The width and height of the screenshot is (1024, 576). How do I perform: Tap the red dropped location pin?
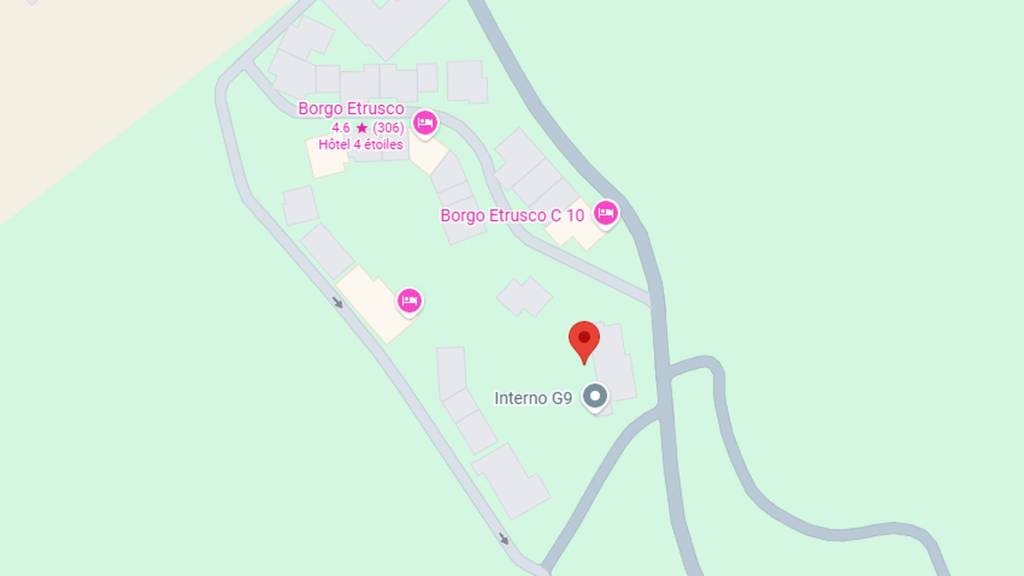584,341
